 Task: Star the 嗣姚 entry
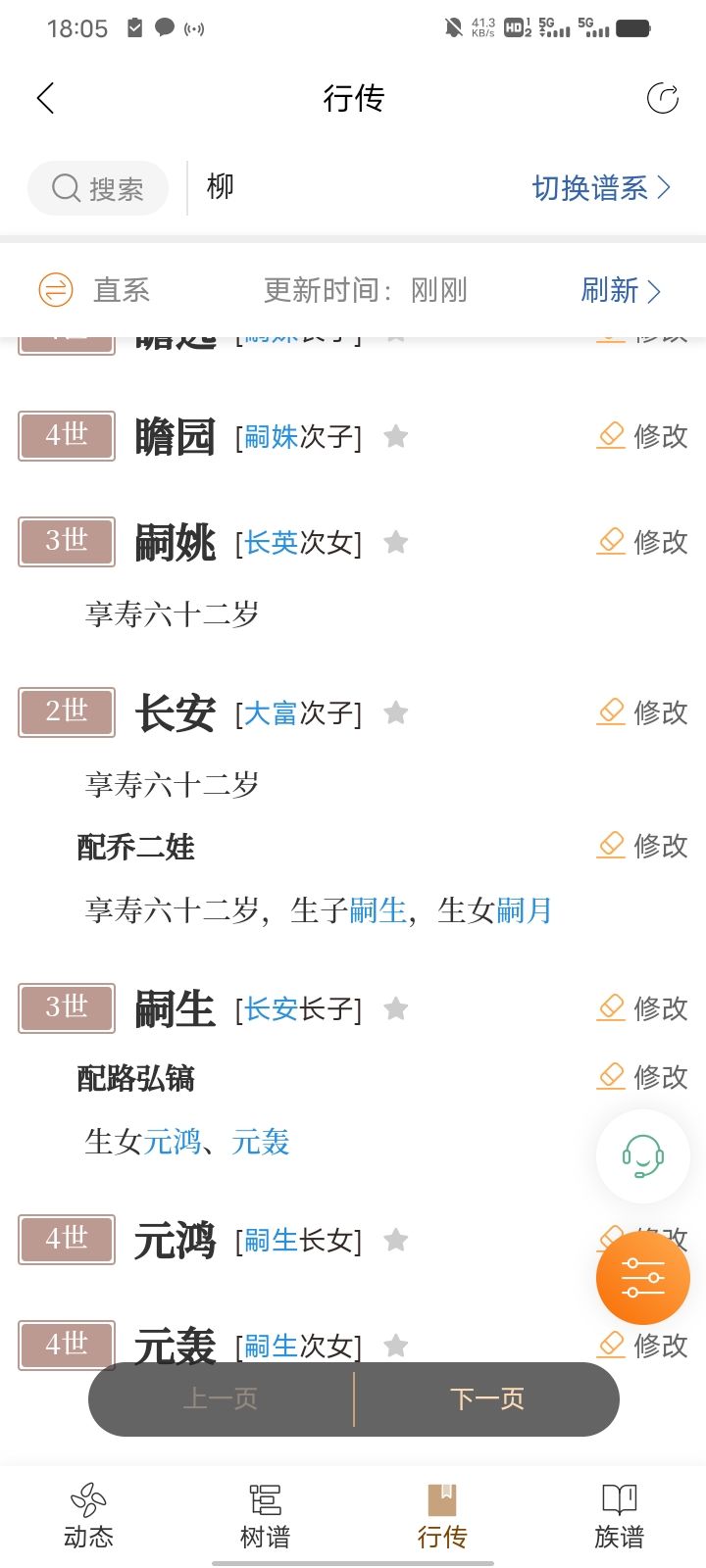[x=396, y=542]
